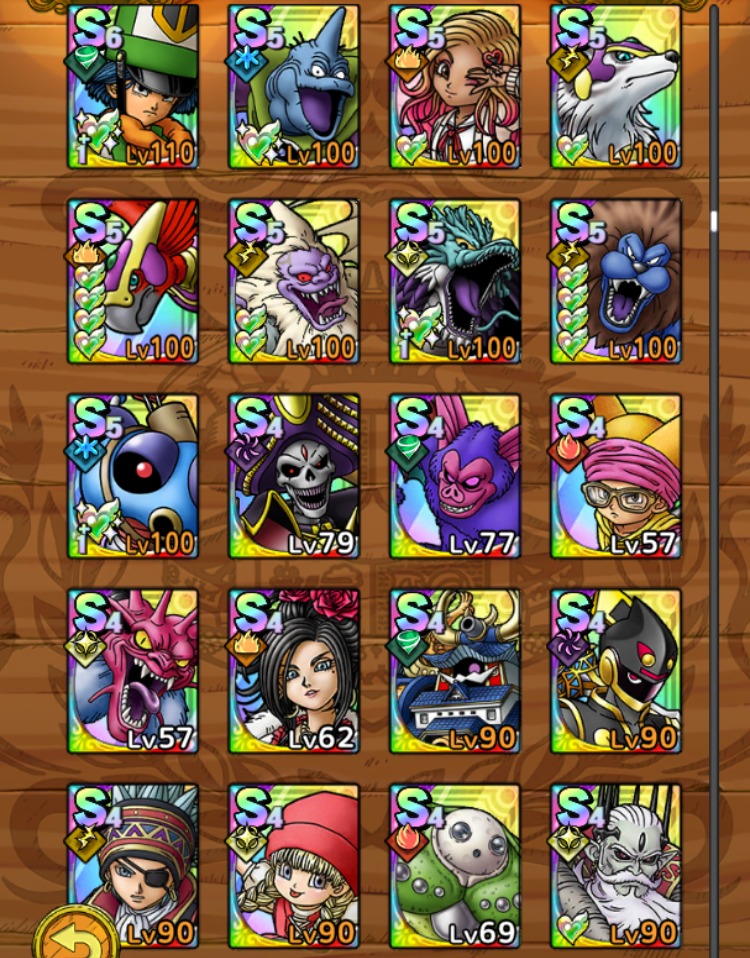
Task: Select the white furry purple-faced beast card
Action: (x=294, y=281)
